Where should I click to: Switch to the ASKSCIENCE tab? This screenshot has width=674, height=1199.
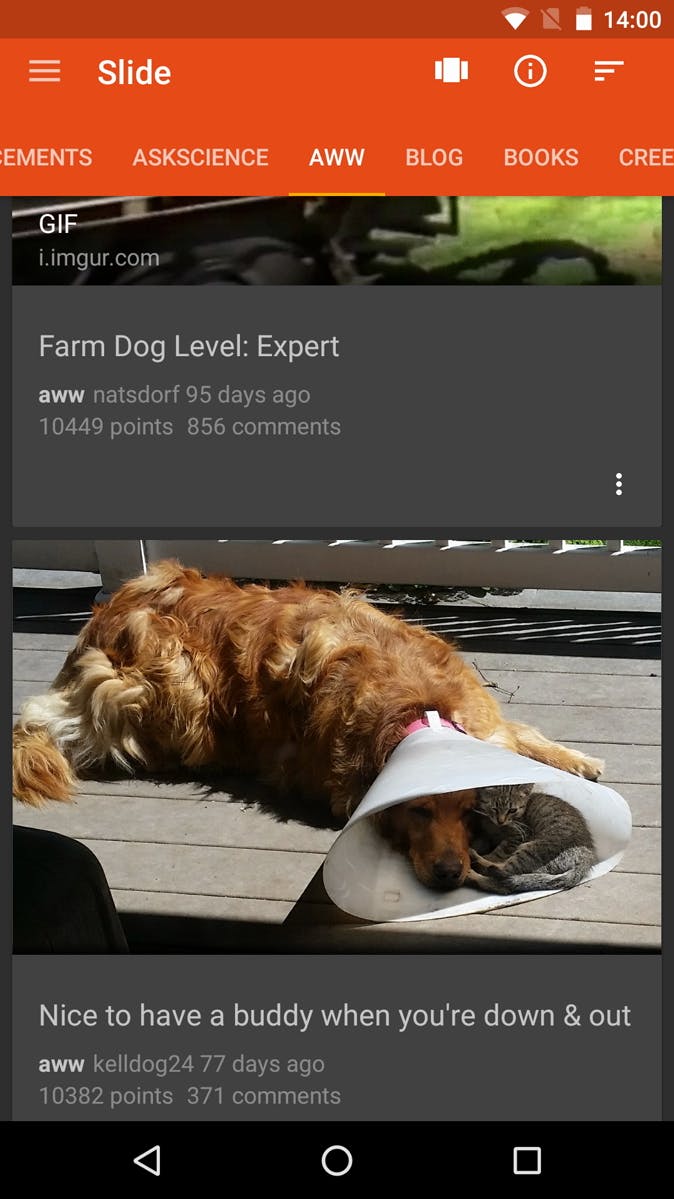[200, 157]
